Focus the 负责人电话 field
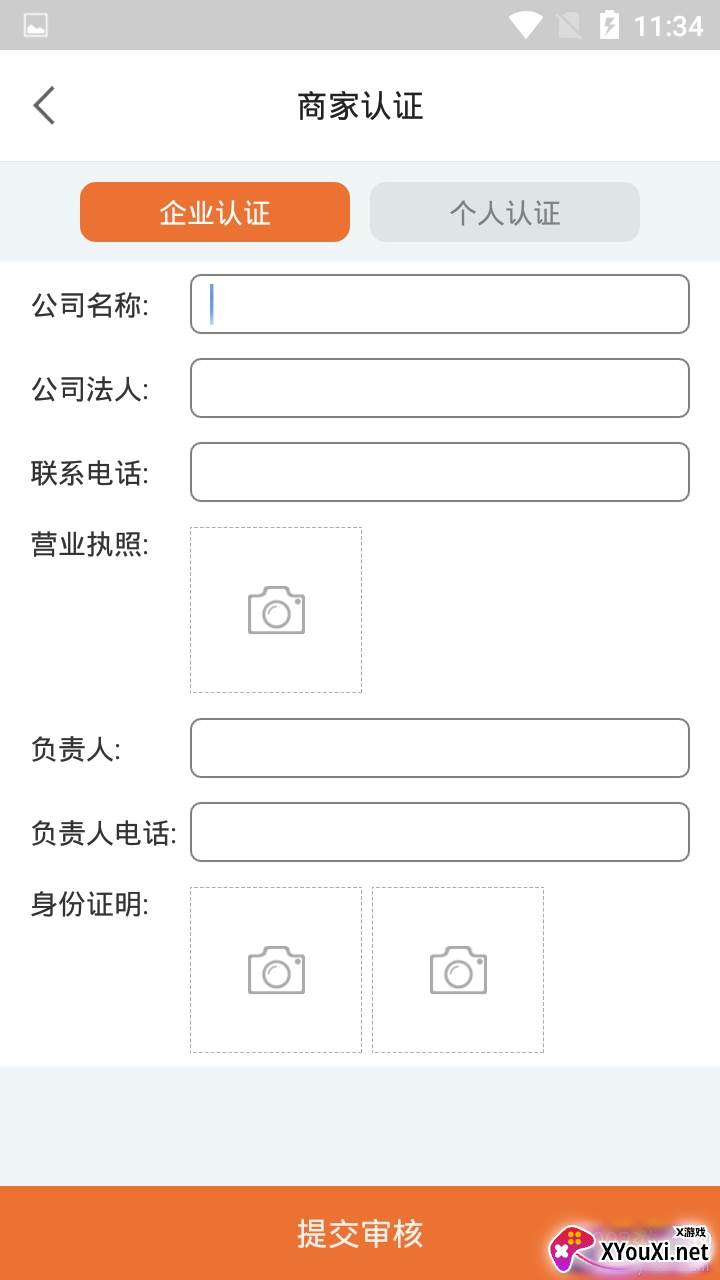The height and width of the screenshot is (1280, 720). [x=440, y=832]
